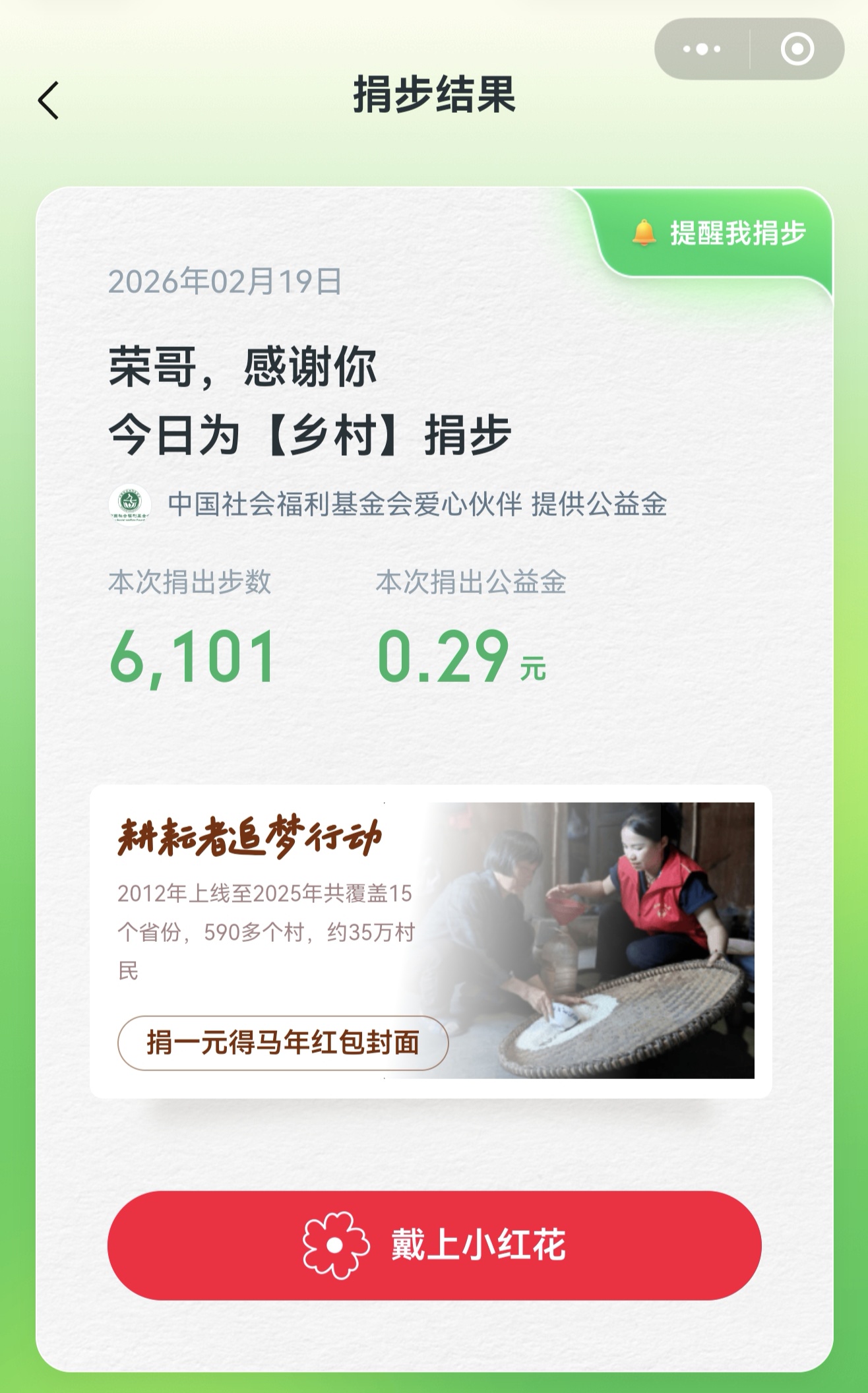Tap 捐一元得马年红包封面 button
Image resolution: width=868 pixels, height=1393 pixels.
(283, 1043)
